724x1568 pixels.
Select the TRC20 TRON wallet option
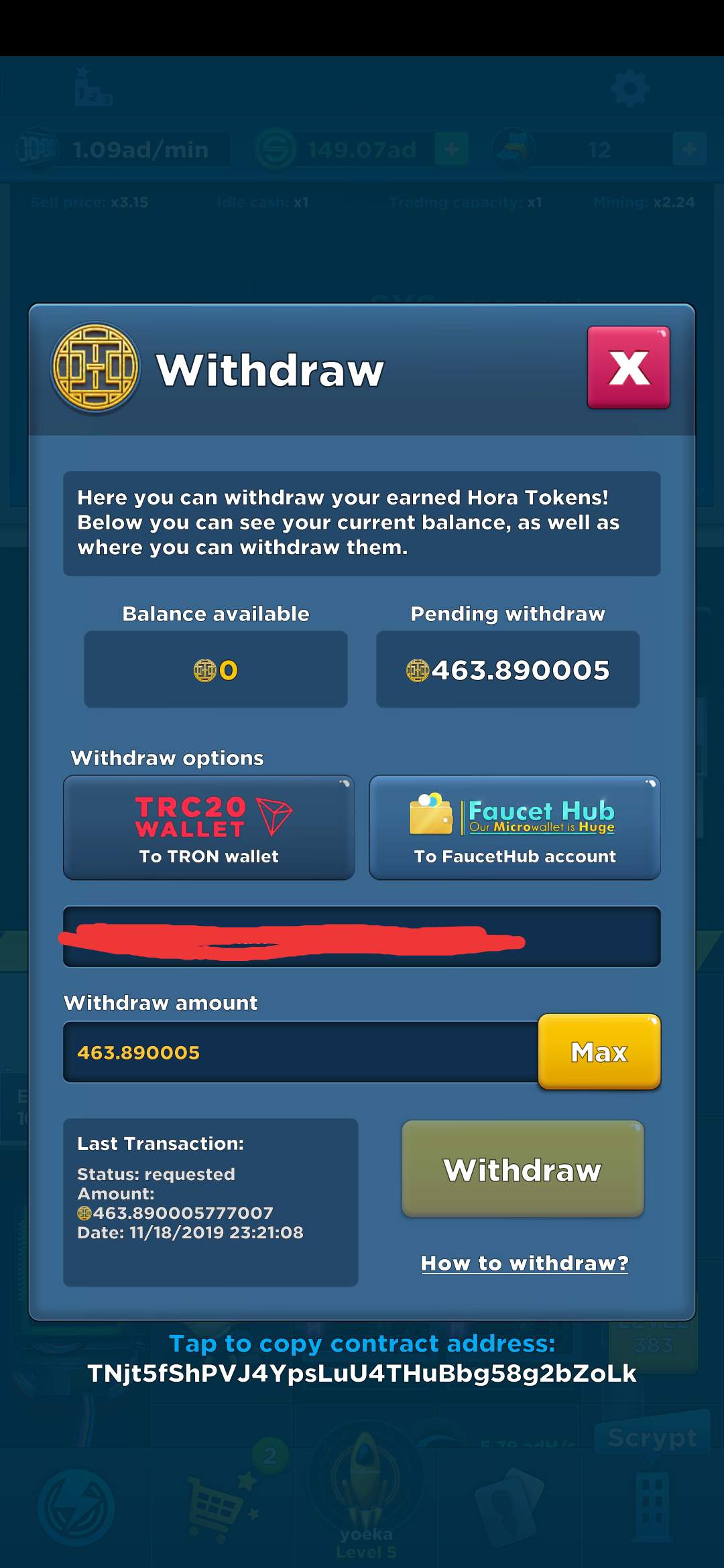click(x=208, y=828)
